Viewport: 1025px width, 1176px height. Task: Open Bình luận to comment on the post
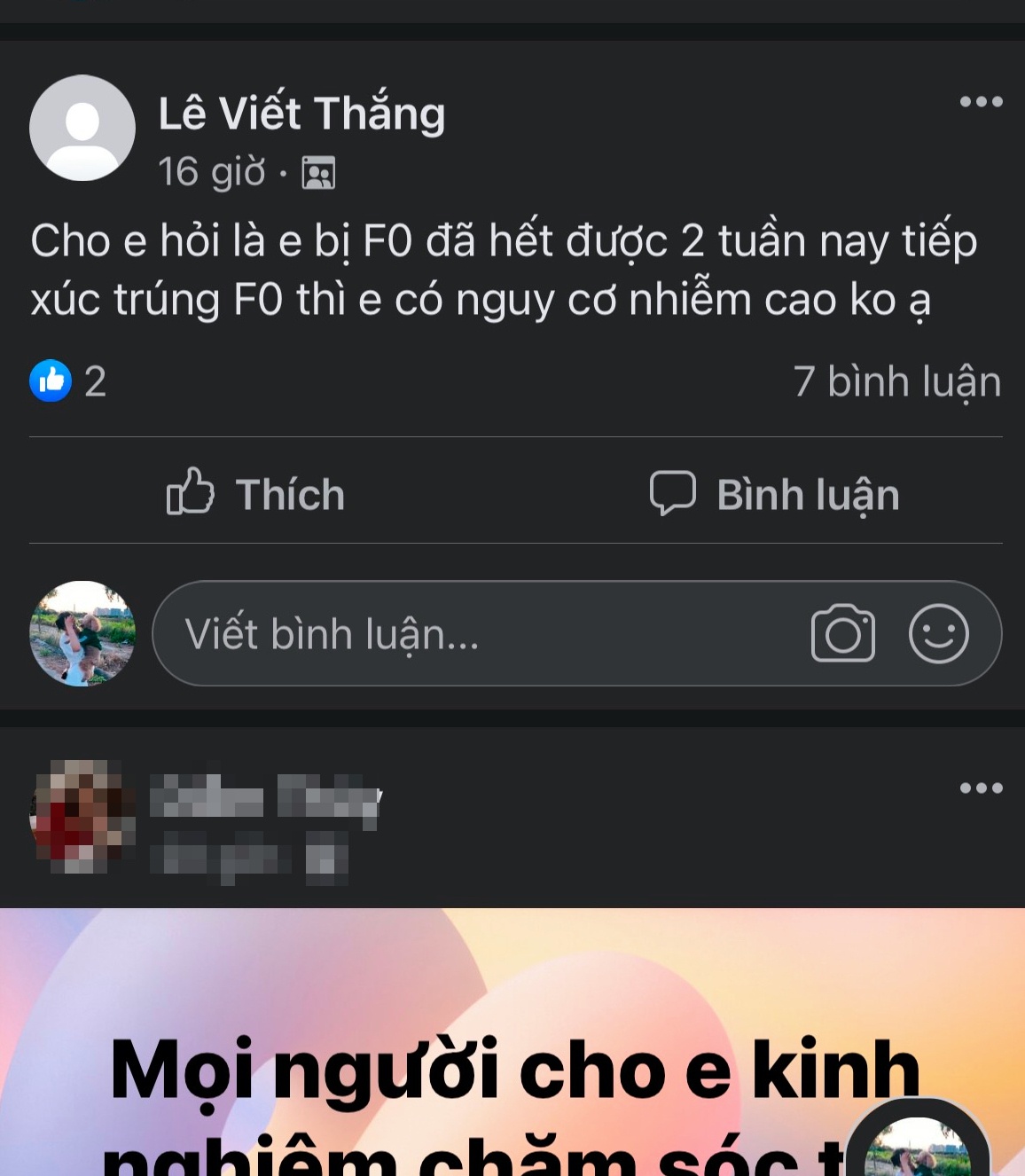(805, 495)
